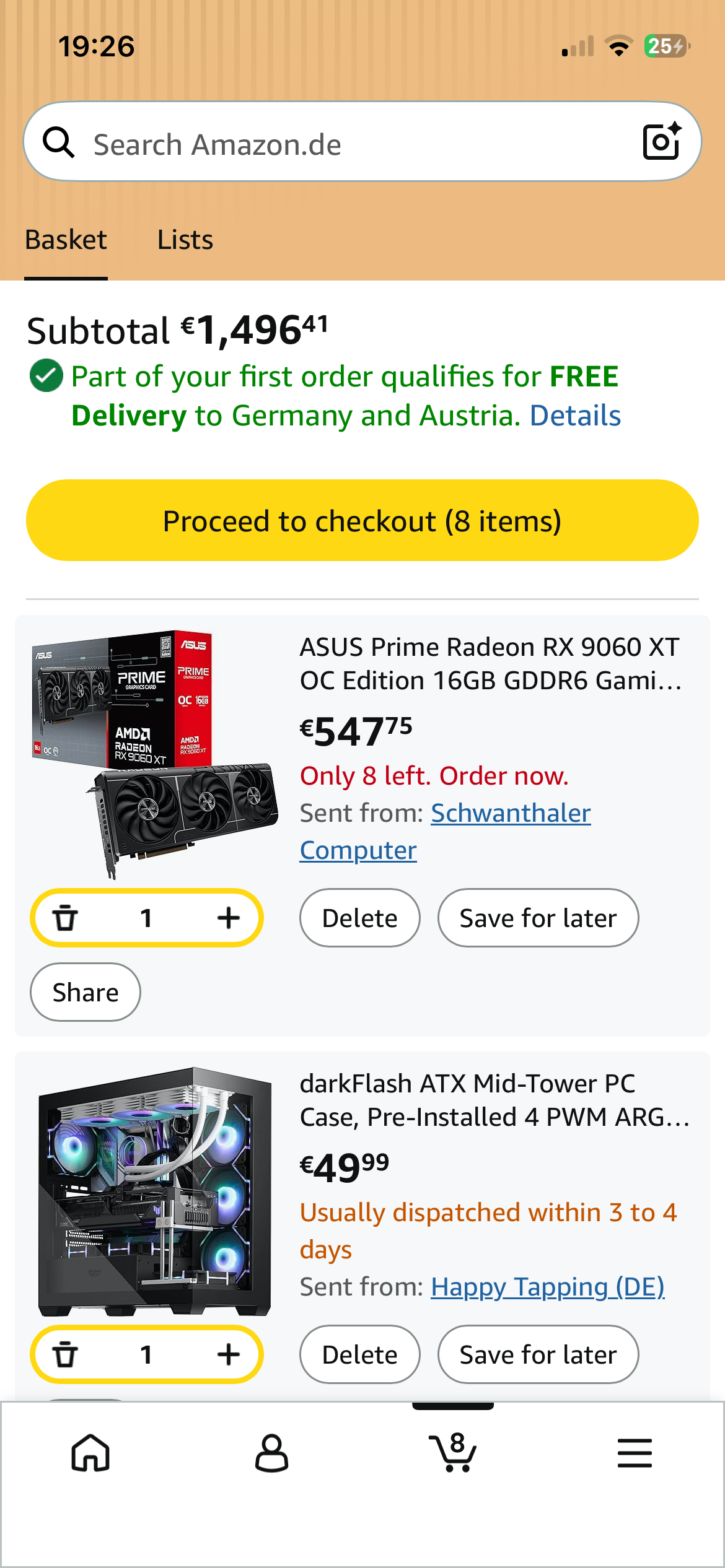Save darkFlash PC case for later
The width and height of the screenshot is (725, 1568).
[538, 1354]
